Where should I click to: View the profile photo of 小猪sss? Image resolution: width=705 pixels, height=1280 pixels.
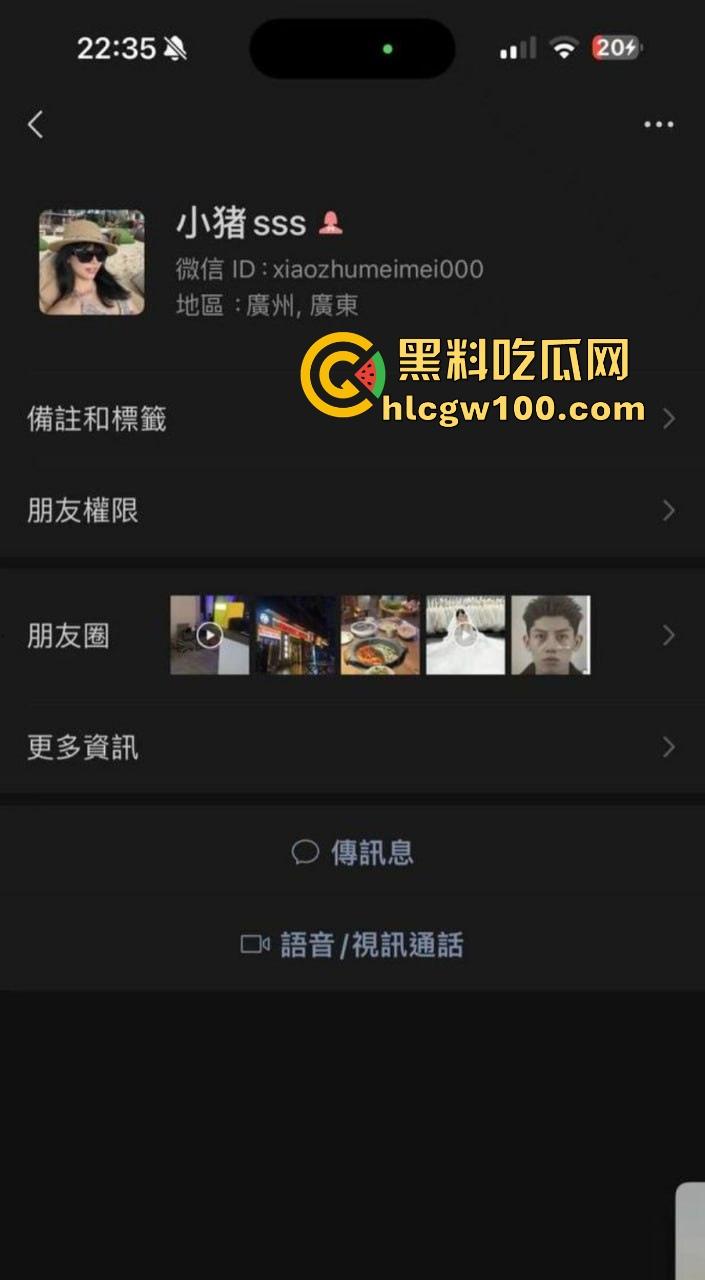coord(91,262)
